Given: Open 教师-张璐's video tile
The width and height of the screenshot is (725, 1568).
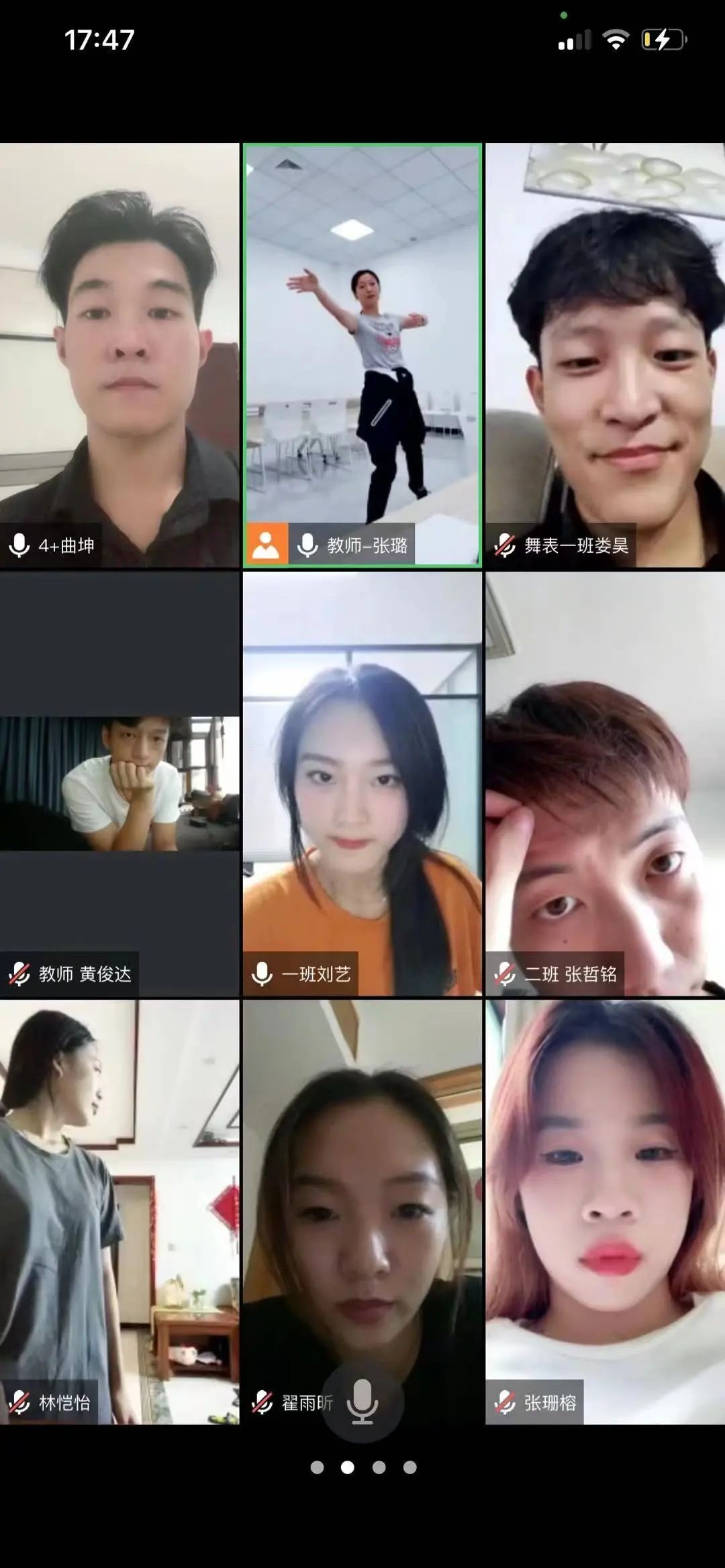Looking at the screenshot, I should point(362,356).
